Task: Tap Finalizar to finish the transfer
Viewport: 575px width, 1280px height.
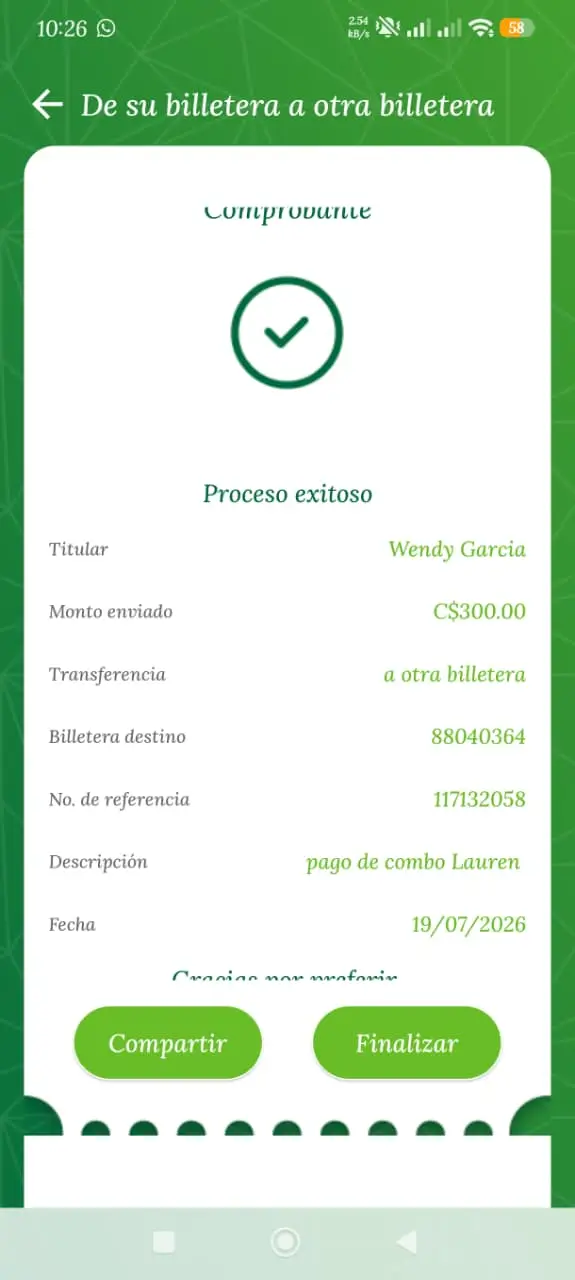Action: (x=407, y=1043)
